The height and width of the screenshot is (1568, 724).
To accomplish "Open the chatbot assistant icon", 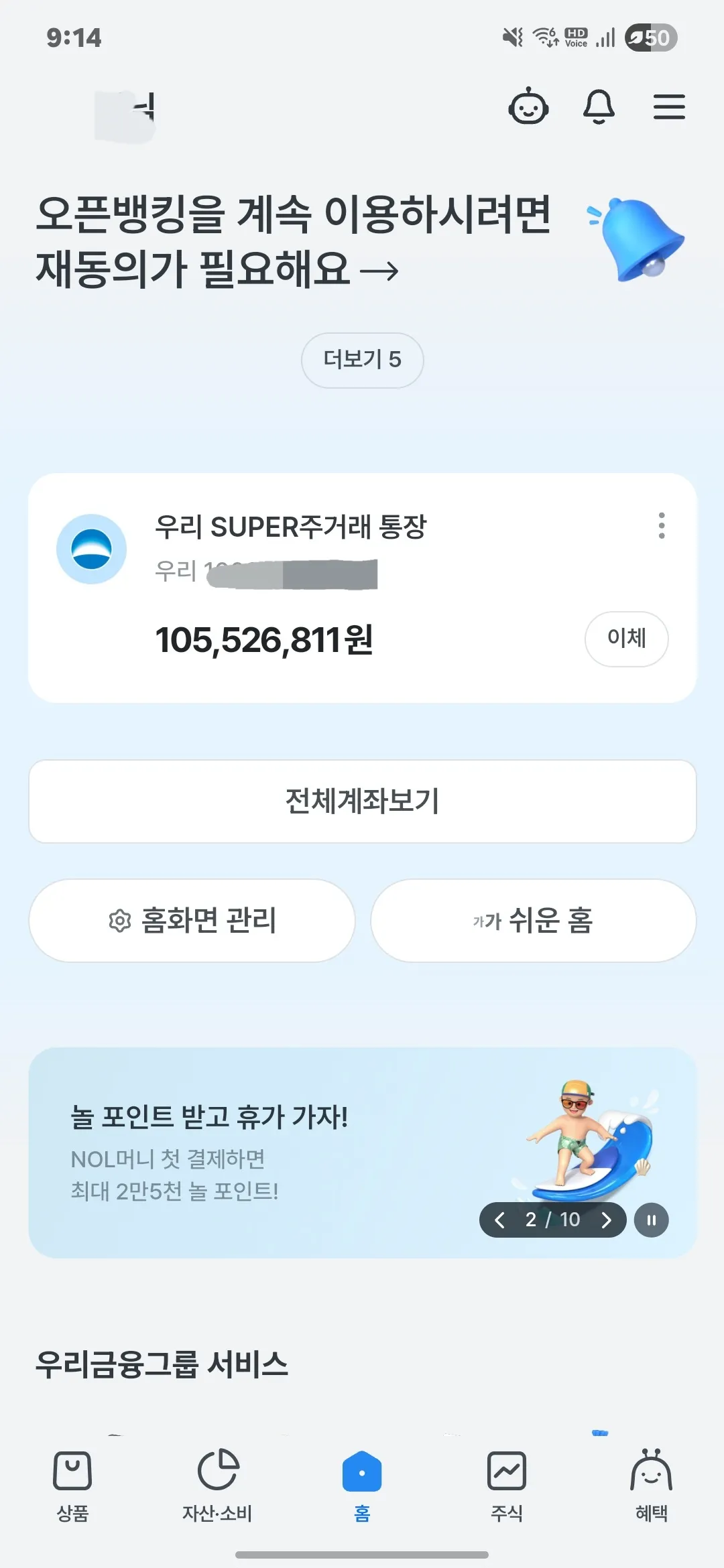I will [x=528, y=107].
